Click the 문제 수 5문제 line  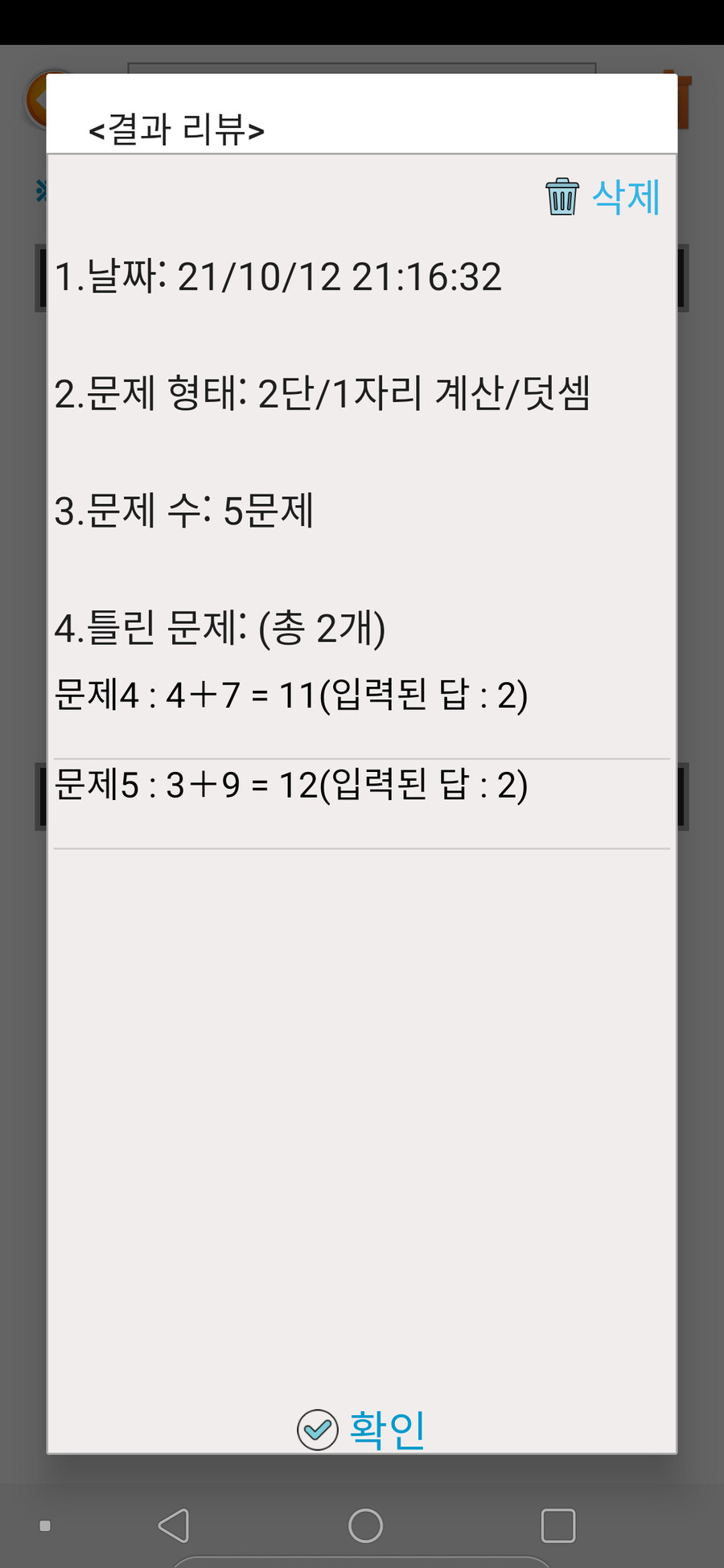click(x=187, y=508)
